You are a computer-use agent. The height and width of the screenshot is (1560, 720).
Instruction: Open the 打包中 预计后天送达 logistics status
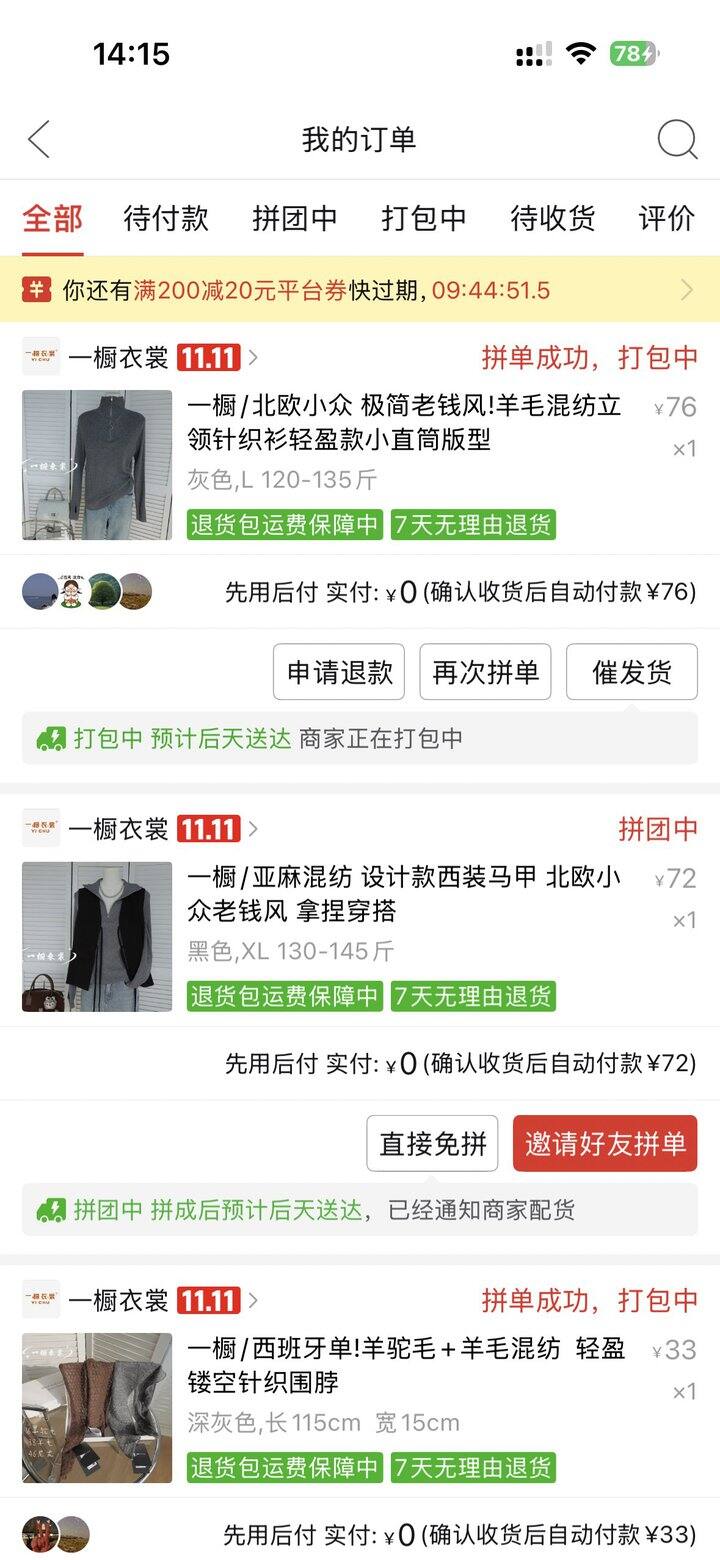(360, 738)
